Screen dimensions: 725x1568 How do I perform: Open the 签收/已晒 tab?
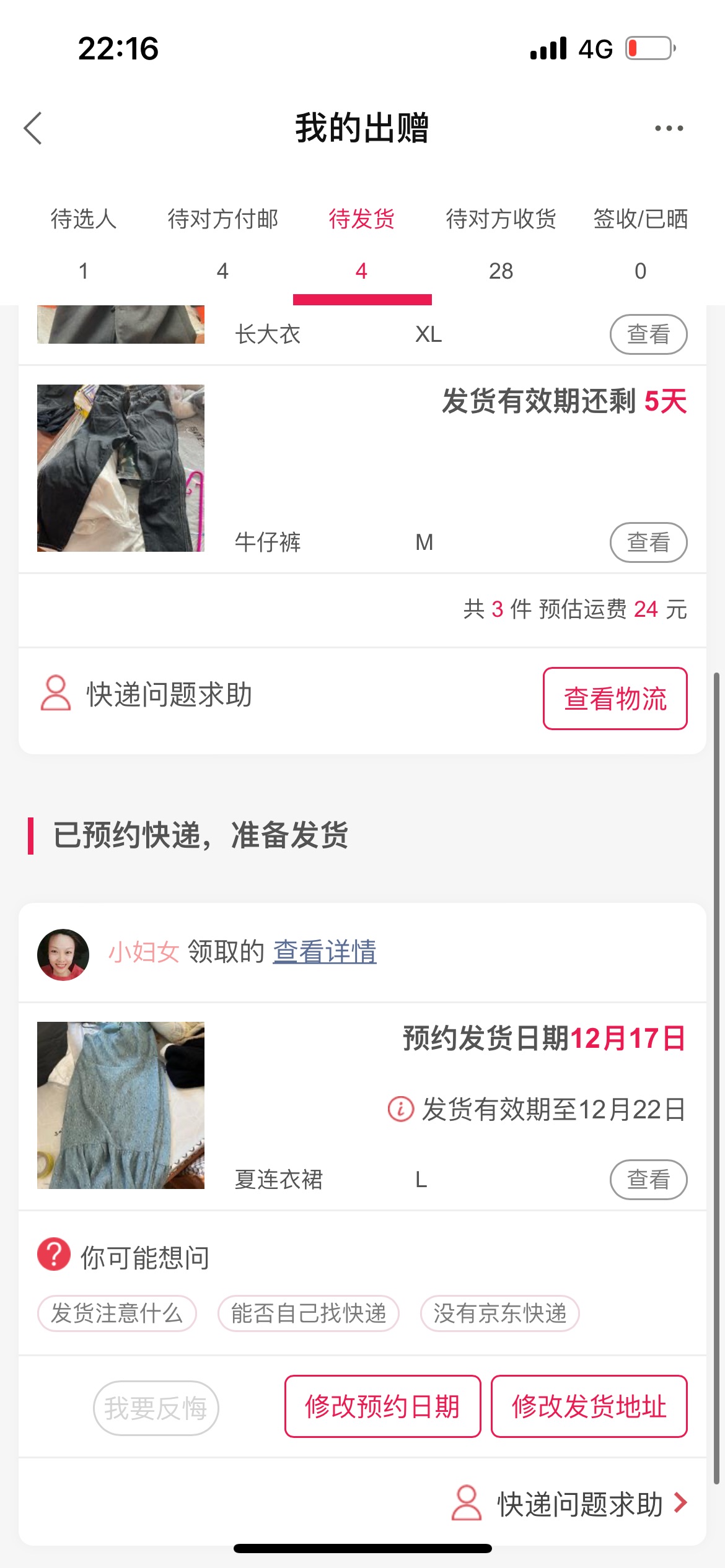tap(640, 244)
